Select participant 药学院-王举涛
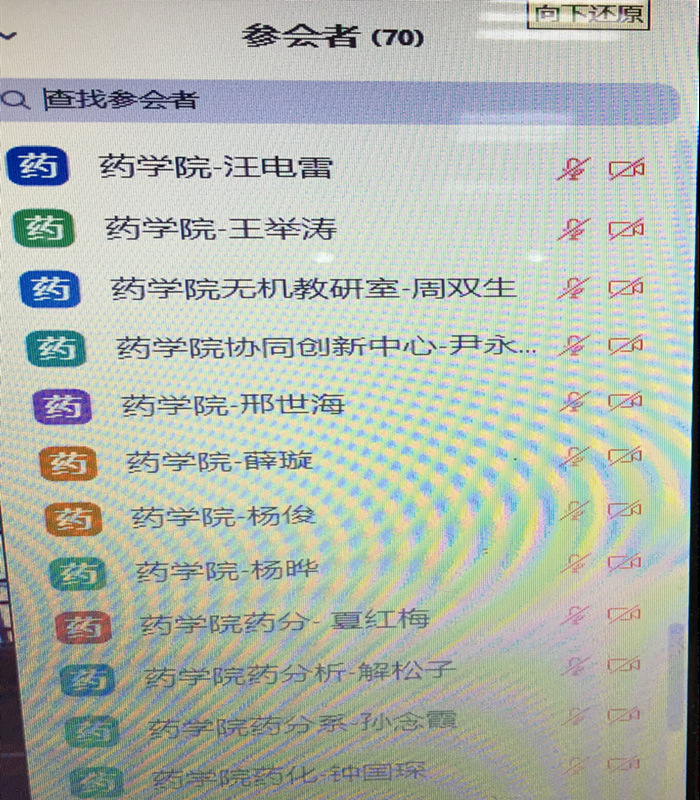700x800 pixels. (x=220, y=230)
